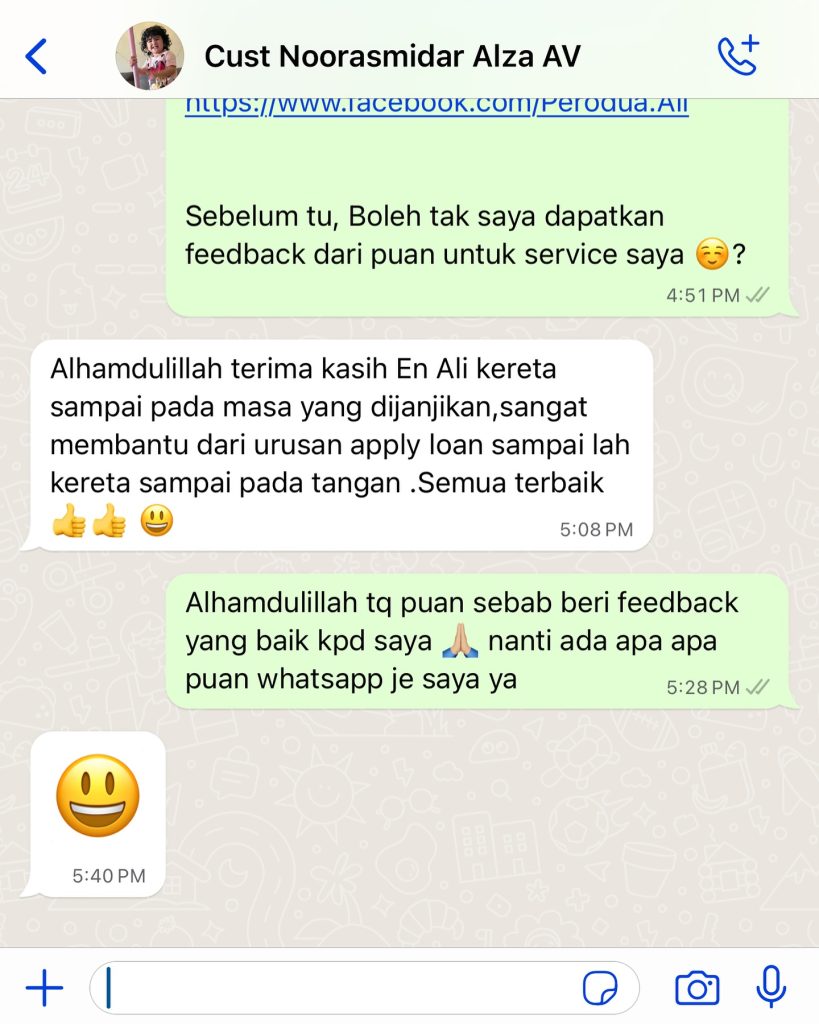819x1024 pixels.
Task: Tap the microphone to record voice message
Action: [770, 988]
